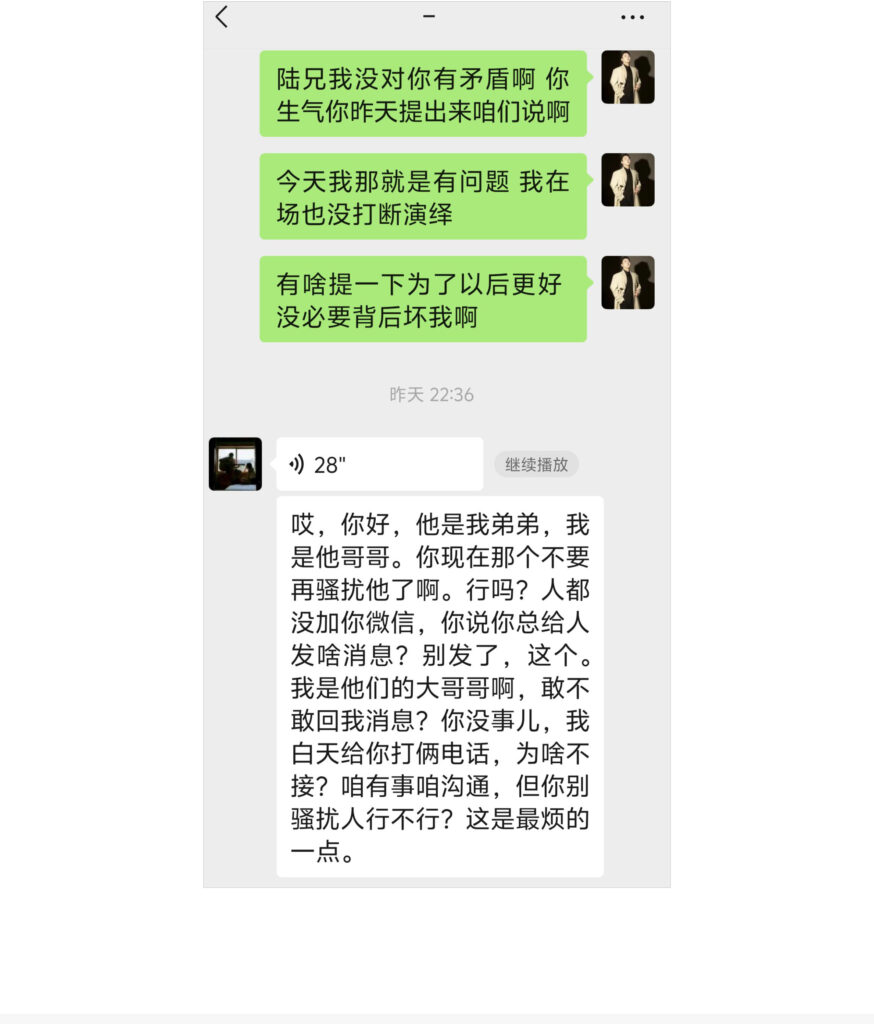This screenshot has height=1024, width=874.
Task: Go back using the top-left arrow
Action: pyautogui.click(x=222, y=17)
